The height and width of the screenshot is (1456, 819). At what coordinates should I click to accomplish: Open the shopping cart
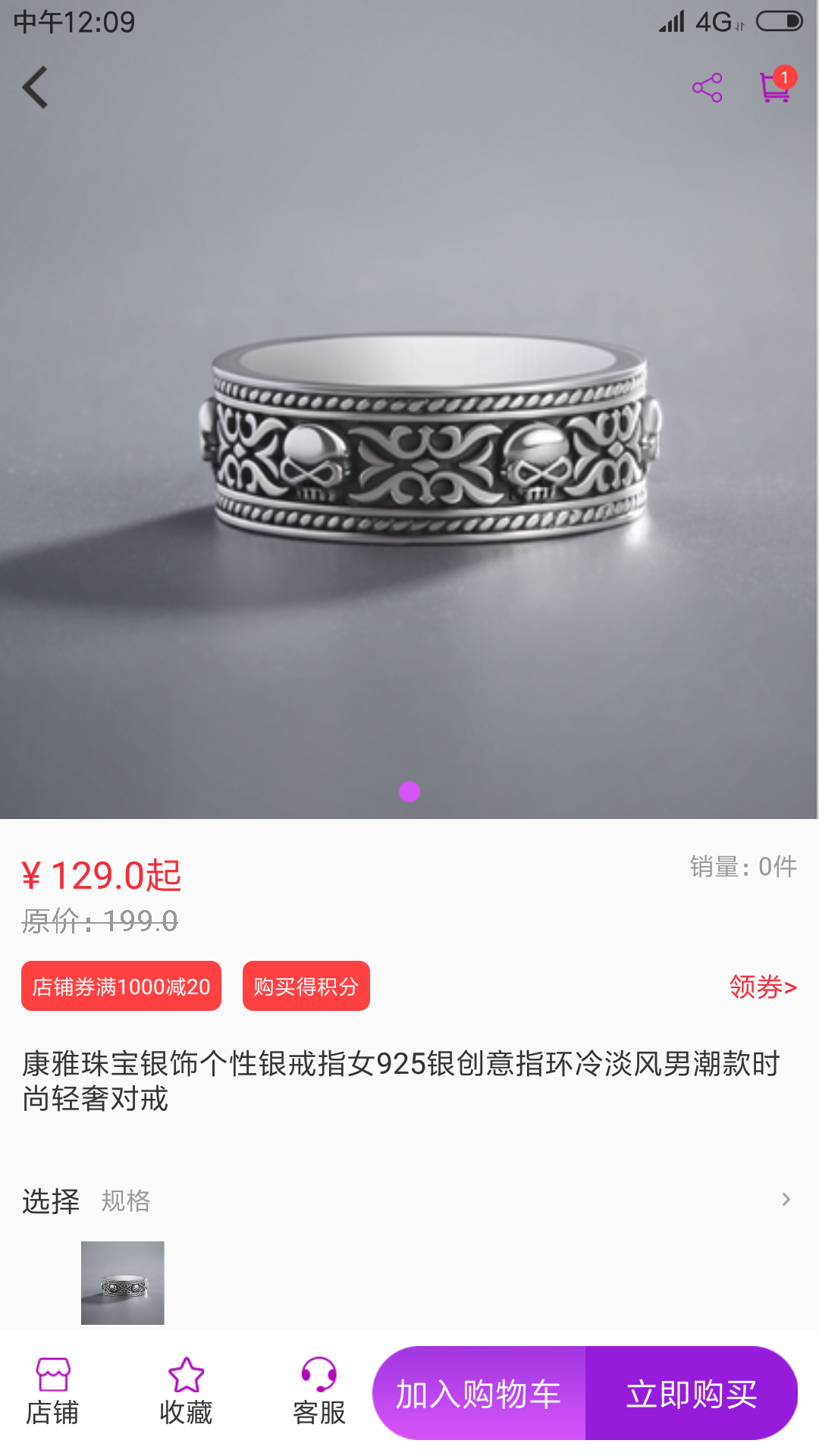pos(776,86)
